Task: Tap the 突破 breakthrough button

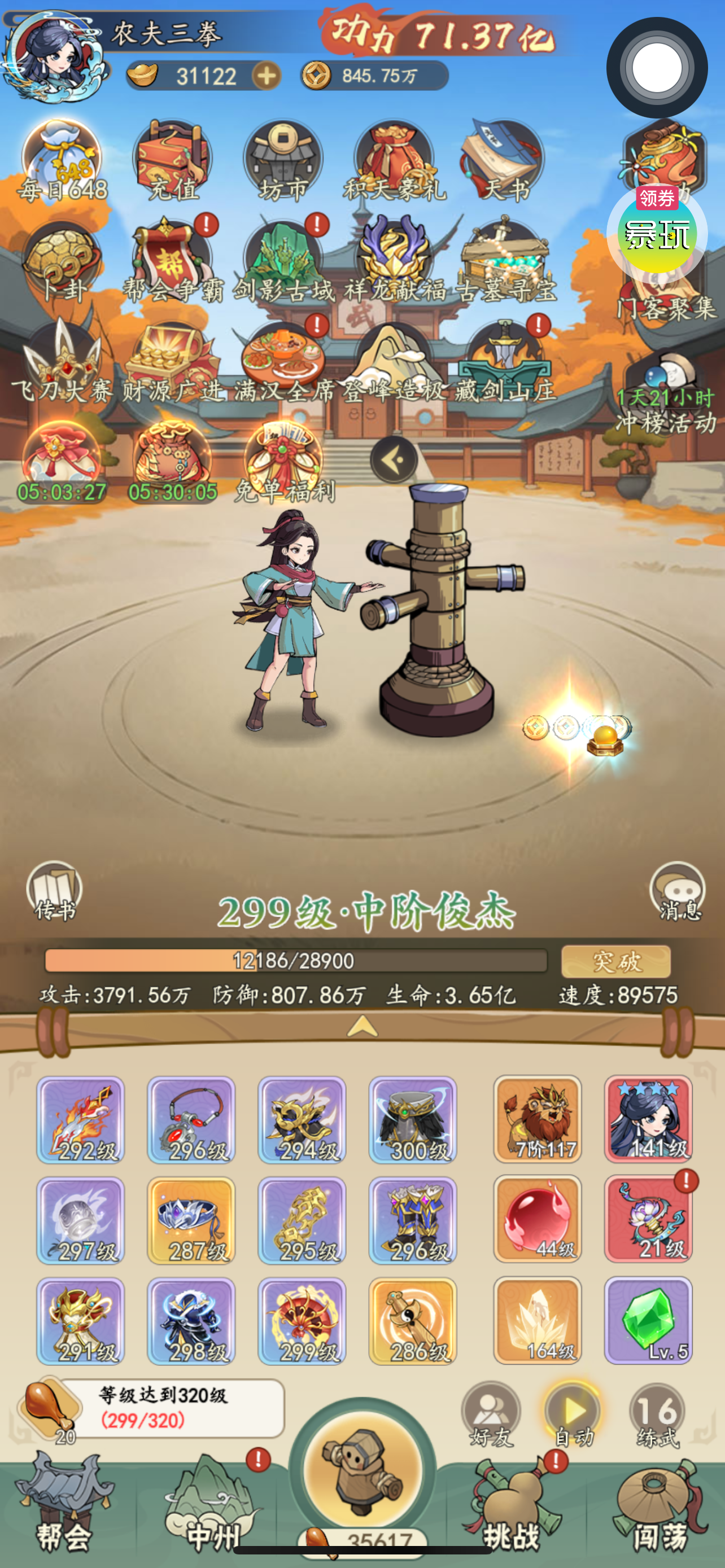Action: tap(615, 961)
